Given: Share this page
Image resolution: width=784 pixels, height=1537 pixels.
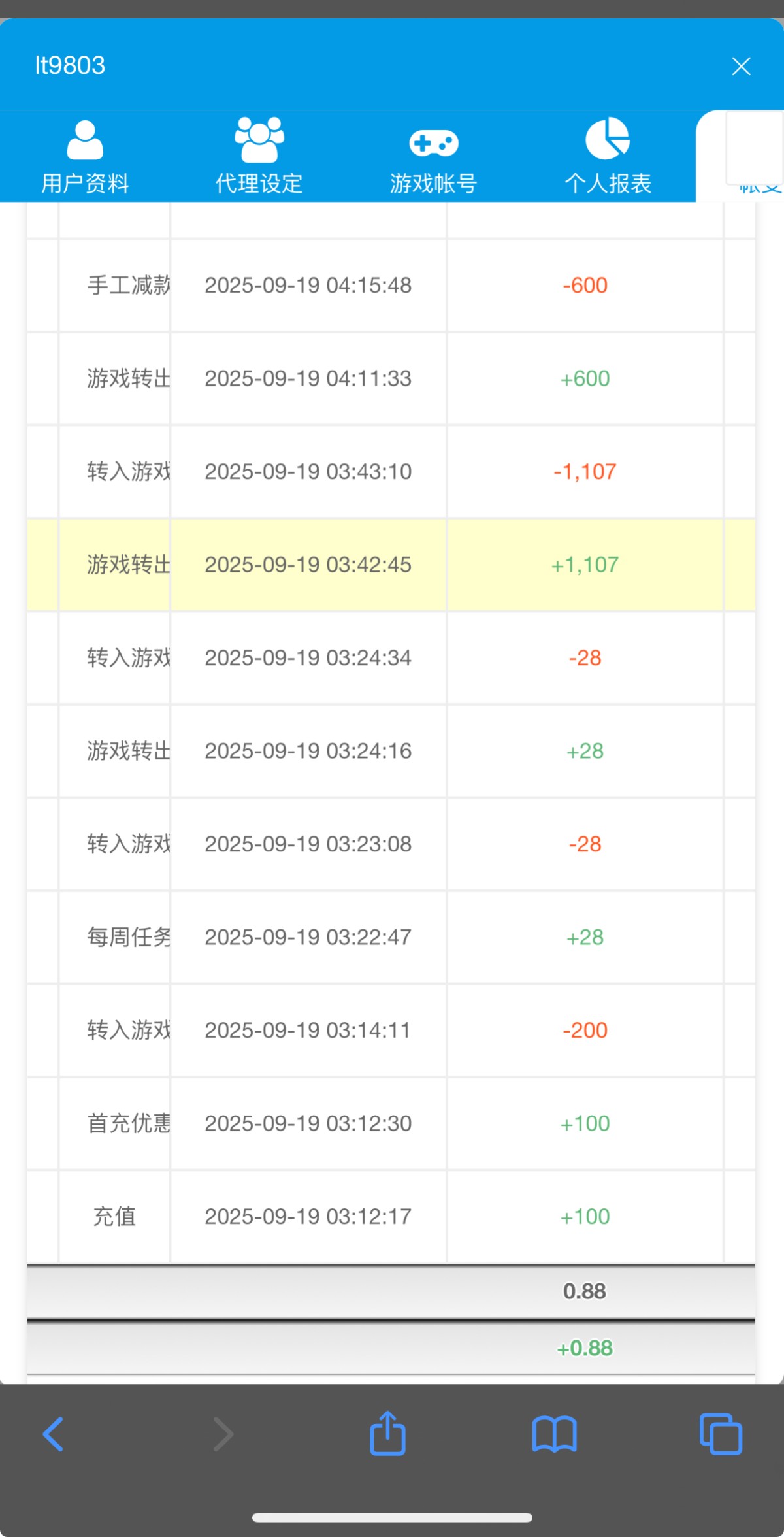Looking at the screenshot, I should pyautogui.click(x=387, y=1433).
